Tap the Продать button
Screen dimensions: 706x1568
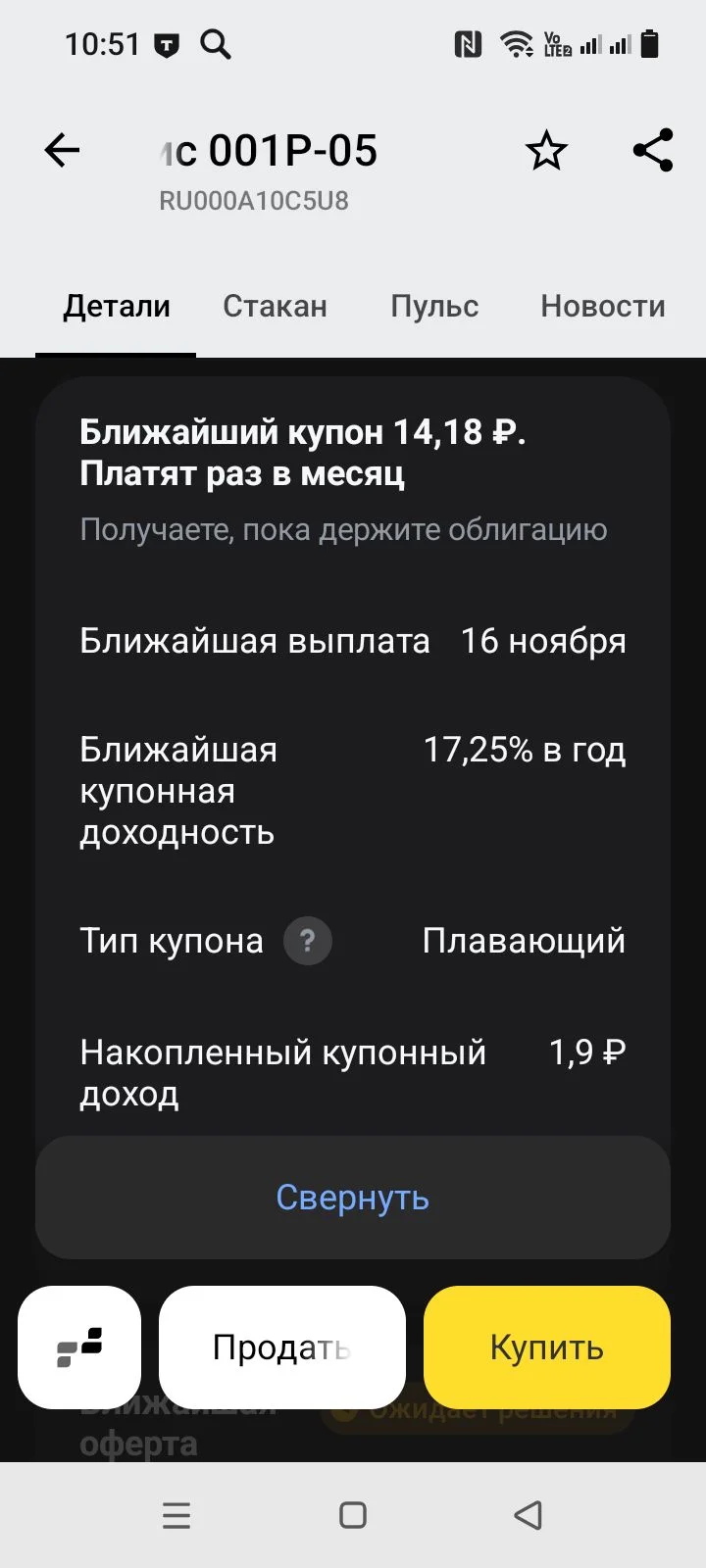coord(282,1347)
